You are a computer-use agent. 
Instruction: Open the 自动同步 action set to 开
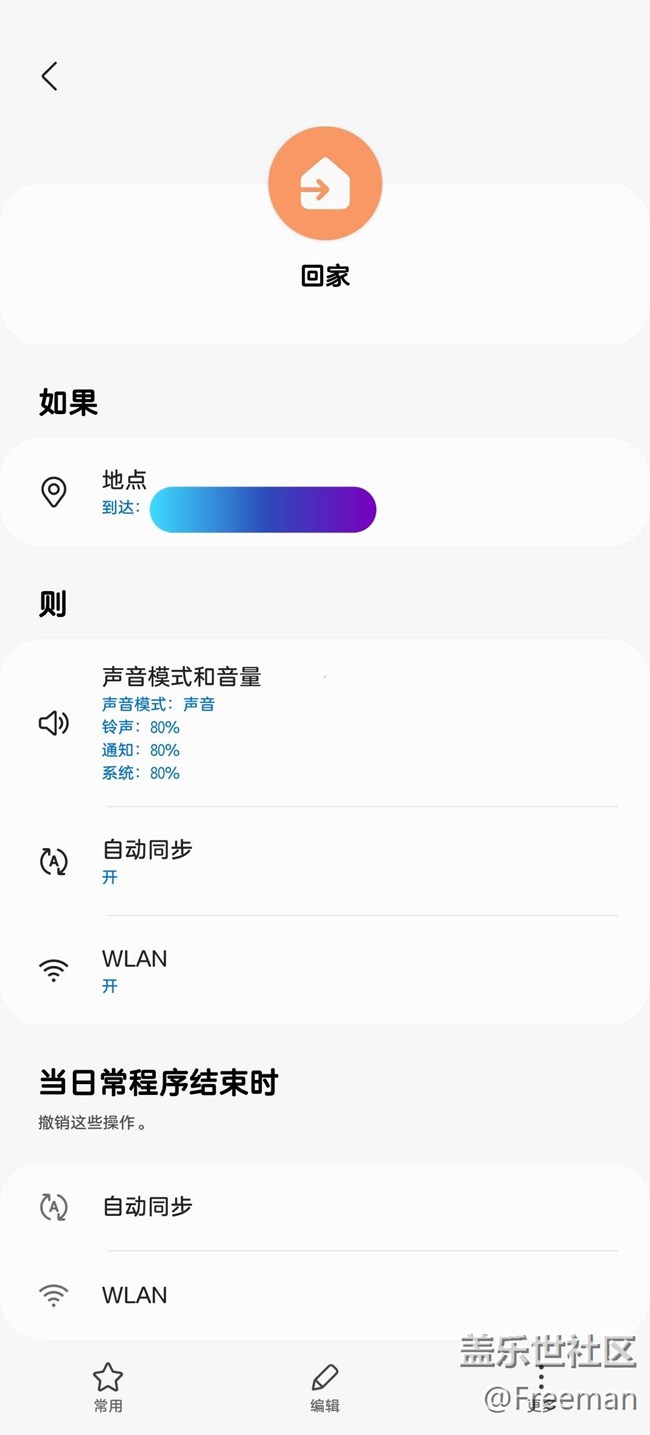pyautogui.click(x=325, y=861)
